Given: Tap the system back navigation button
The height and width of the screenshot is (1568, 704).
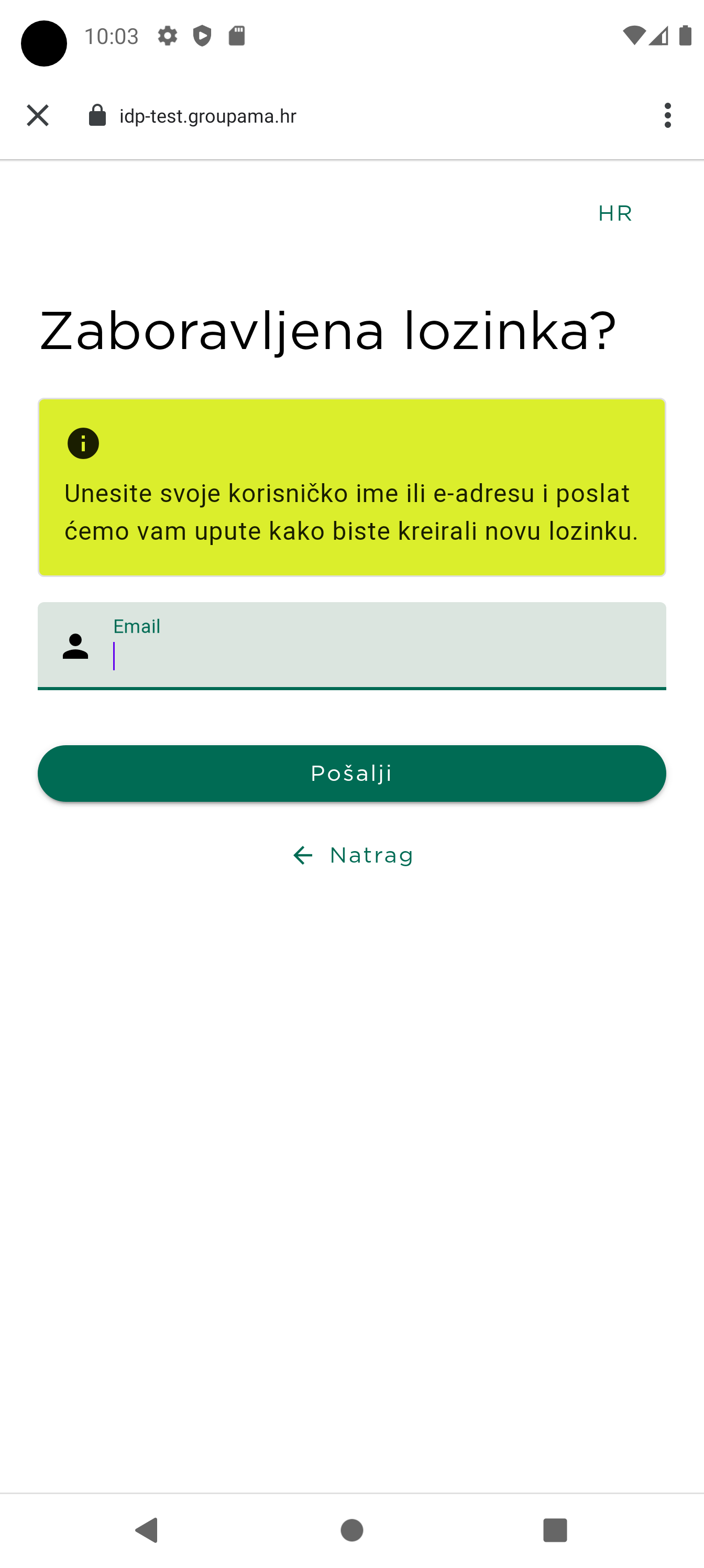Looking at the screenshot, I should pyautogui.click(x=147, y=1530).
